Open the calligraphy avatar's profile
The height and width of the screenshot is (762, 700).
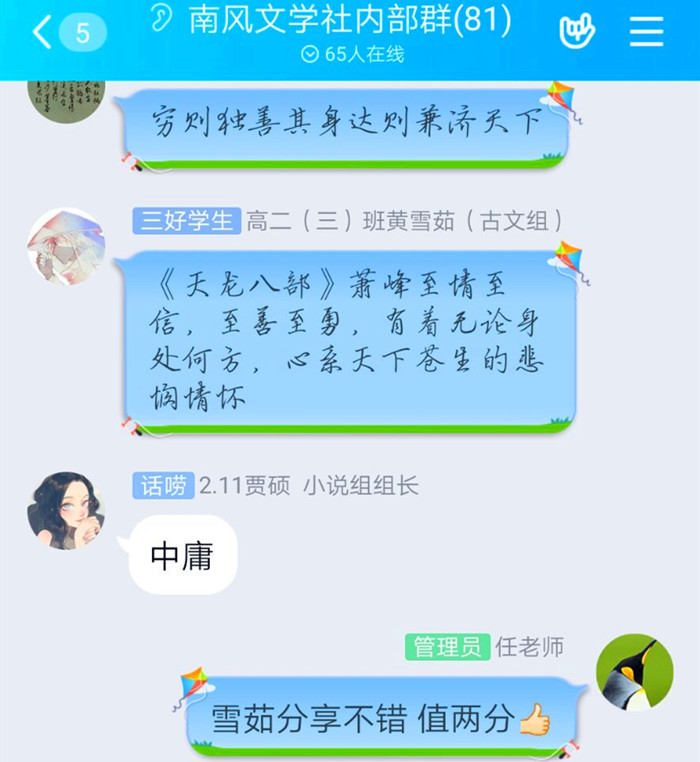click(64, 101)
